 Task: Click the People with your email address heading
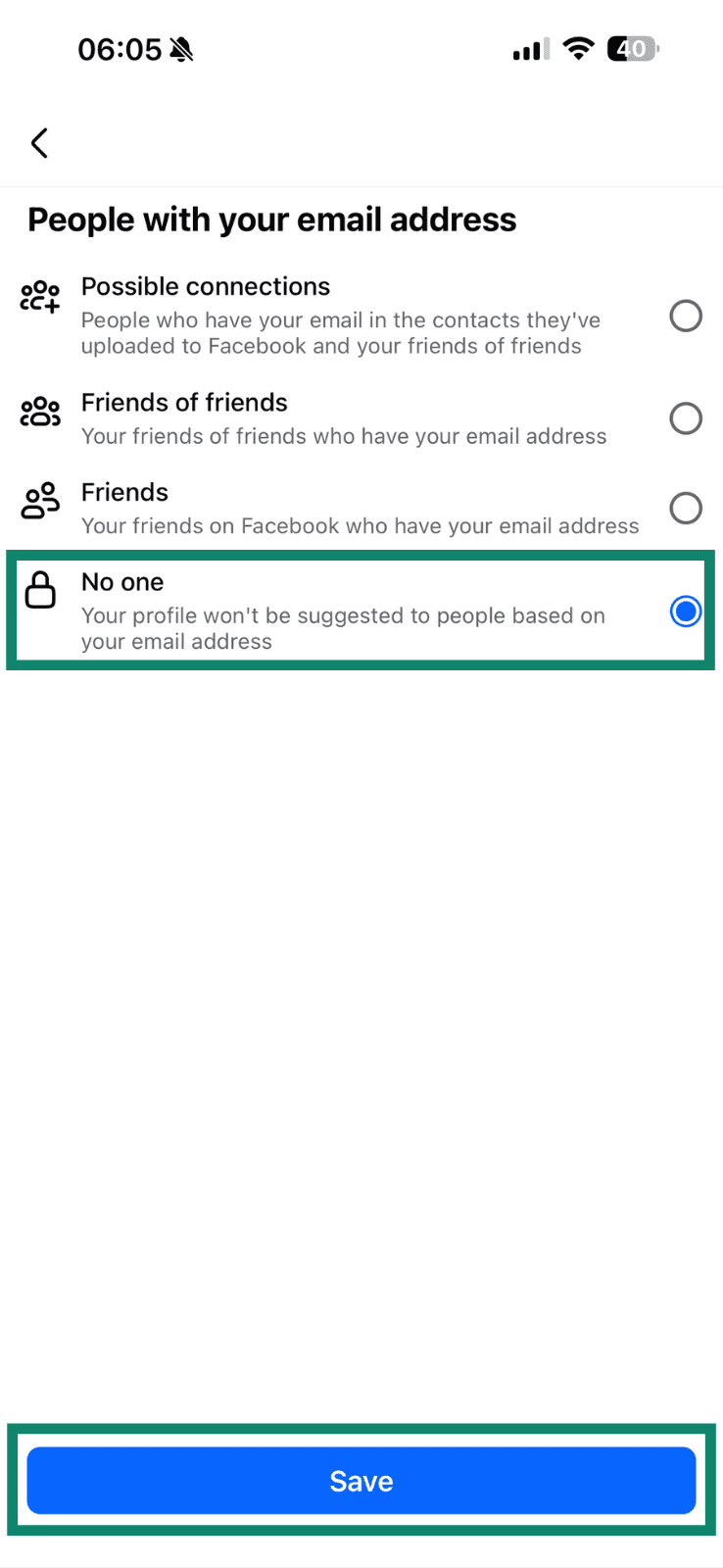click(271, 220)
